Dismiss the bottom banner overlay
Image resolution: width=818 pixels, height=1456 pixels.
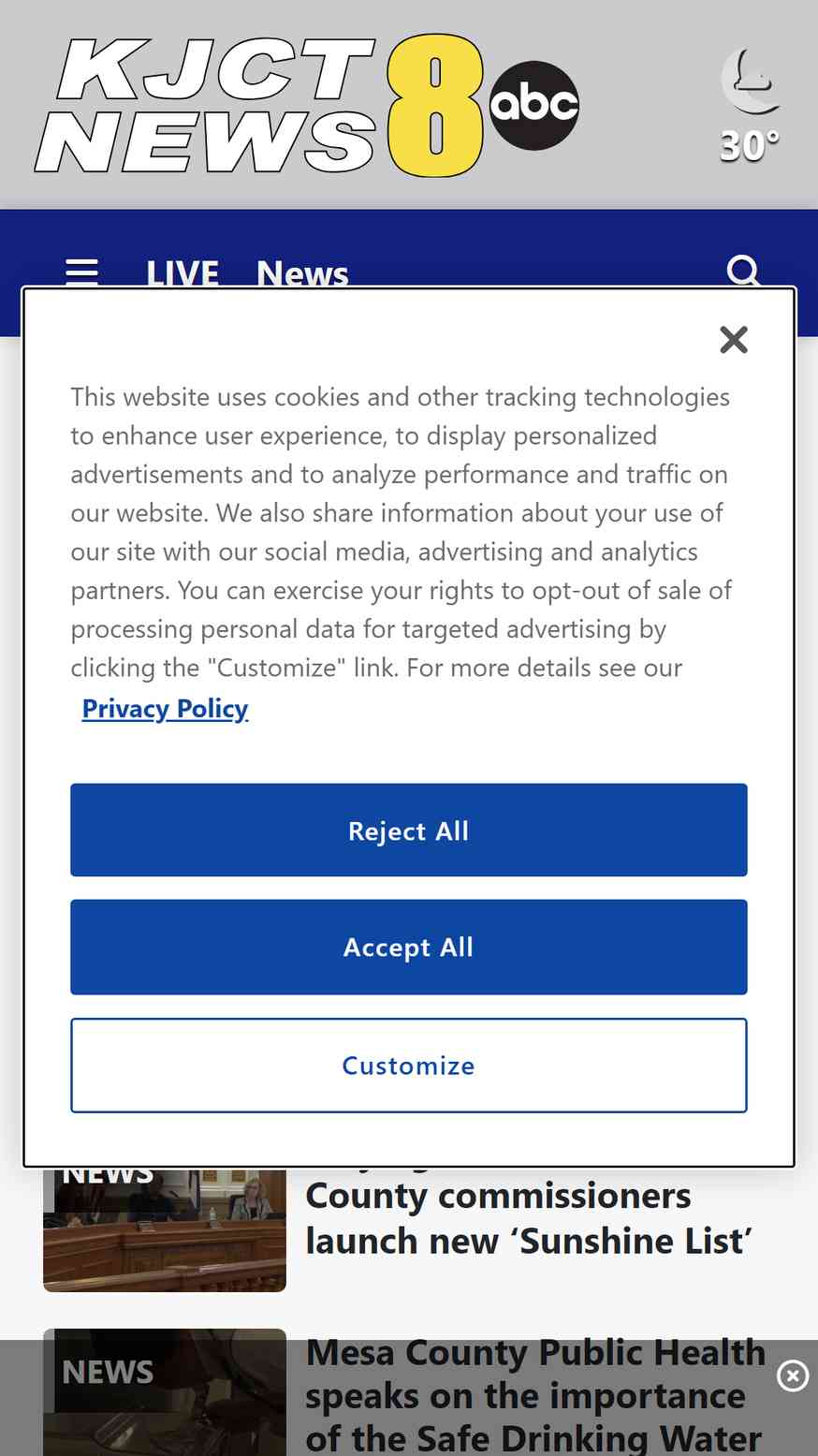[x=793, y=1375]
